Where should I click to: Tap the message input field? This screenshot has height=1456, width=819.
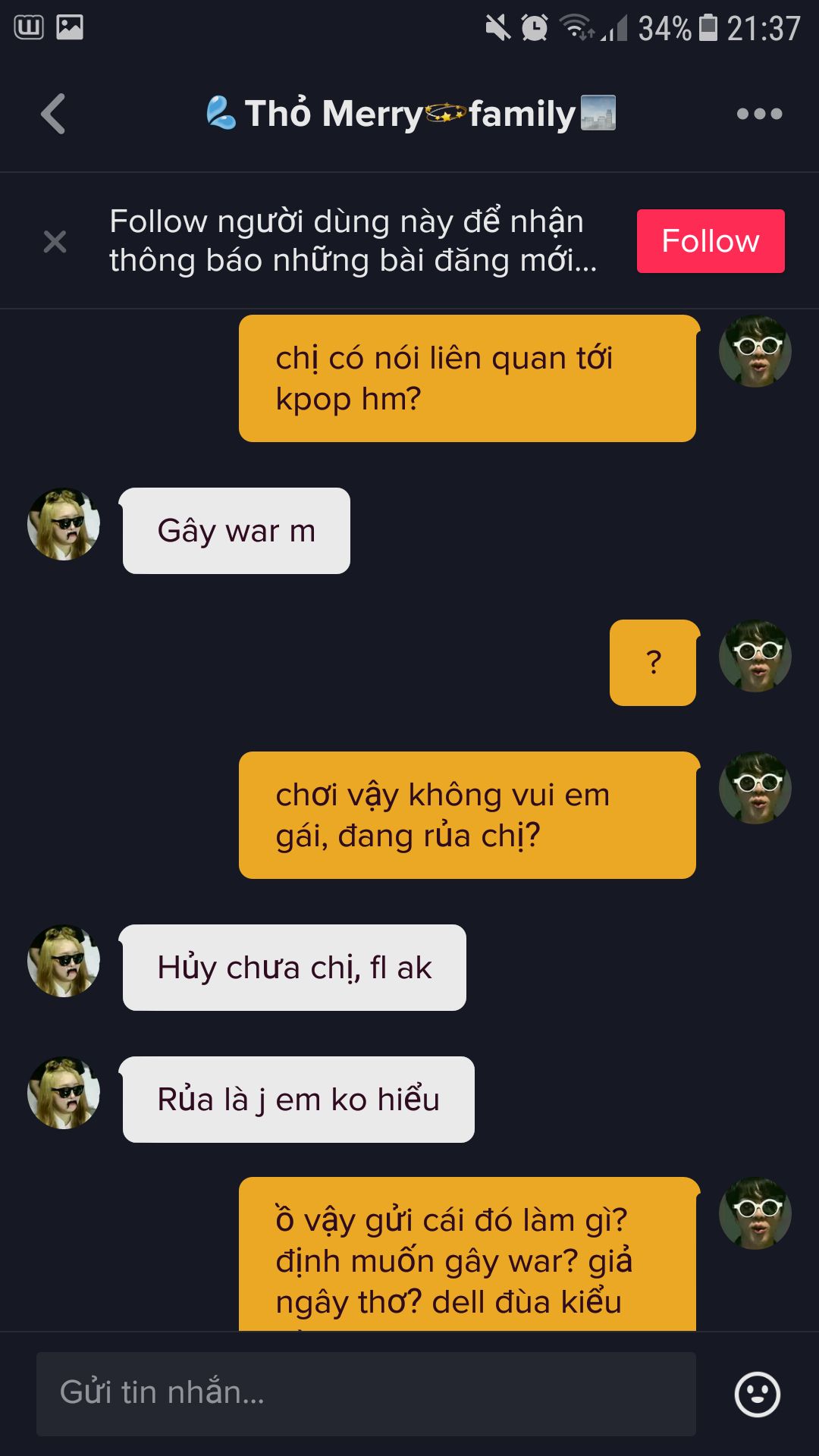click(366, 1394)
